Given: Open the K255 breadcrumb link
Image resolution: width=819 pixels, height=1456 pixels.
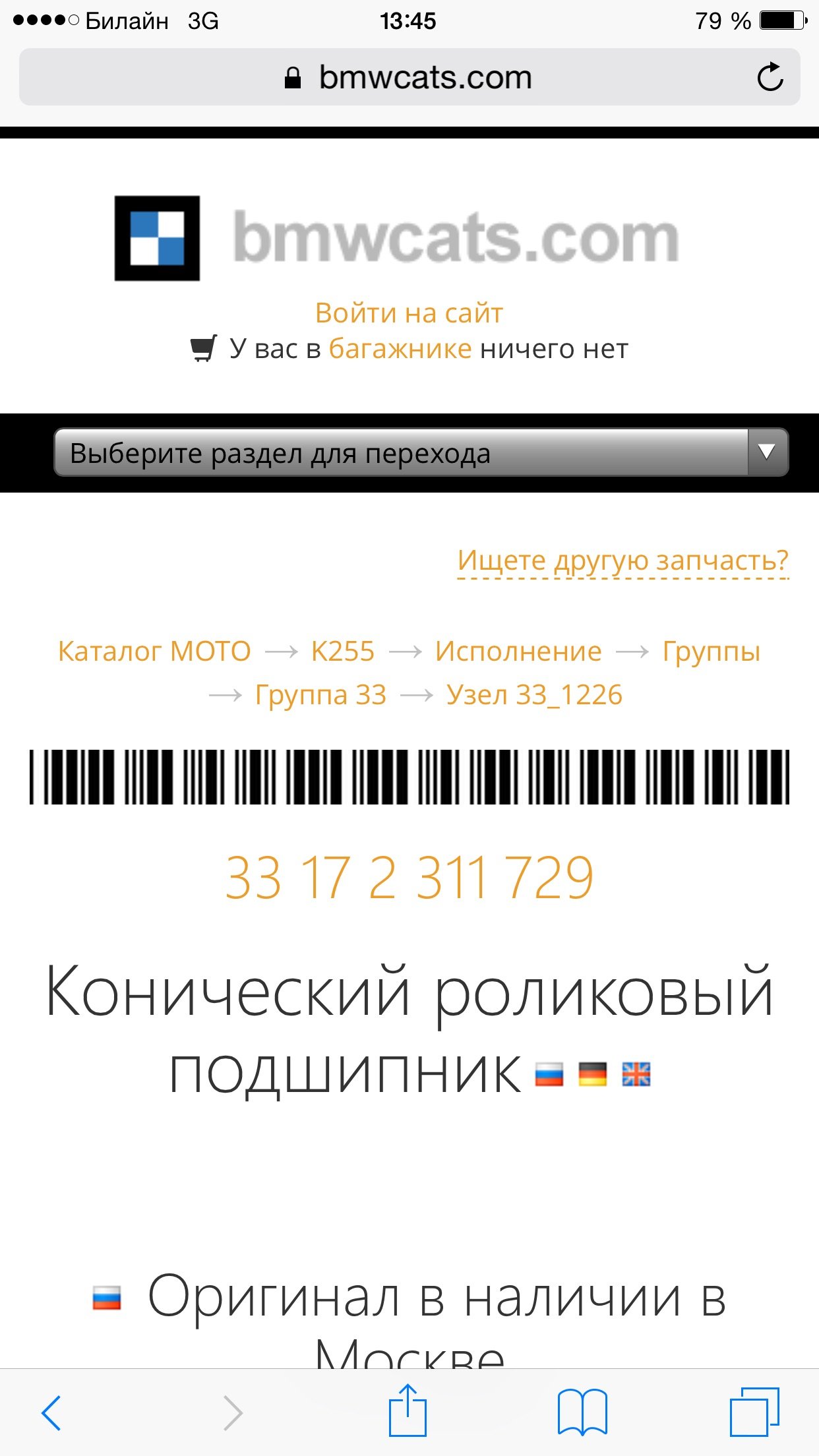Looking at the screenshot, I should pyautogui.click(x=342, y=652).
